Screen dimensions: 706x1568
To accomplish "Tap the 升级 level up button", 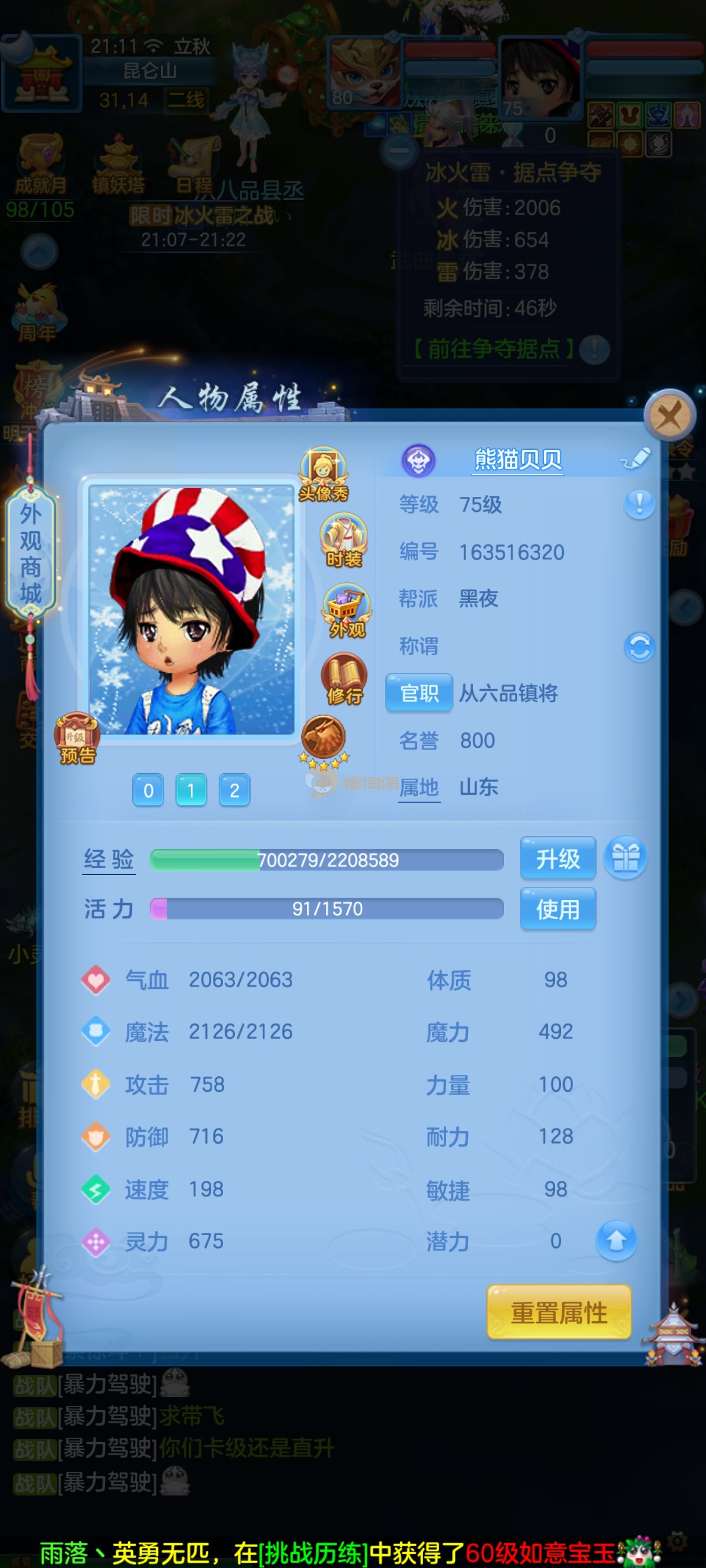I will (557, 858).
